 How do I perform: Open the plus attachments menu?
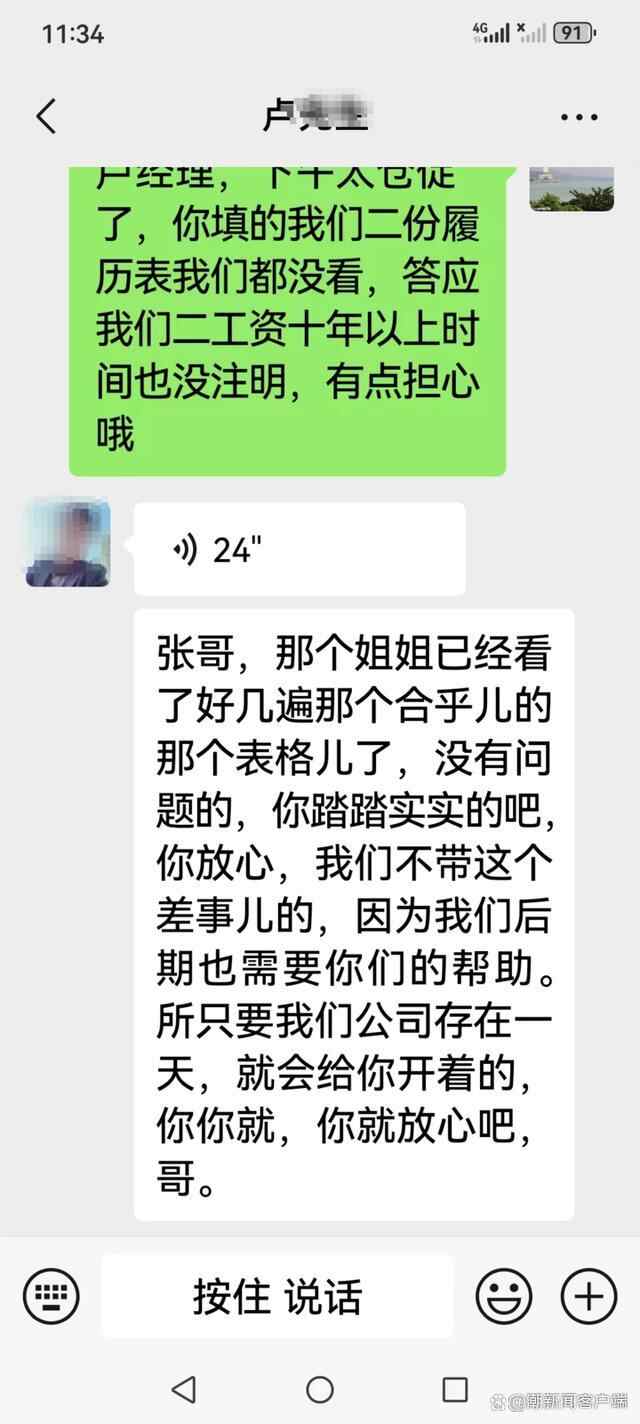pyautogui.click(x=588, y=1297)
